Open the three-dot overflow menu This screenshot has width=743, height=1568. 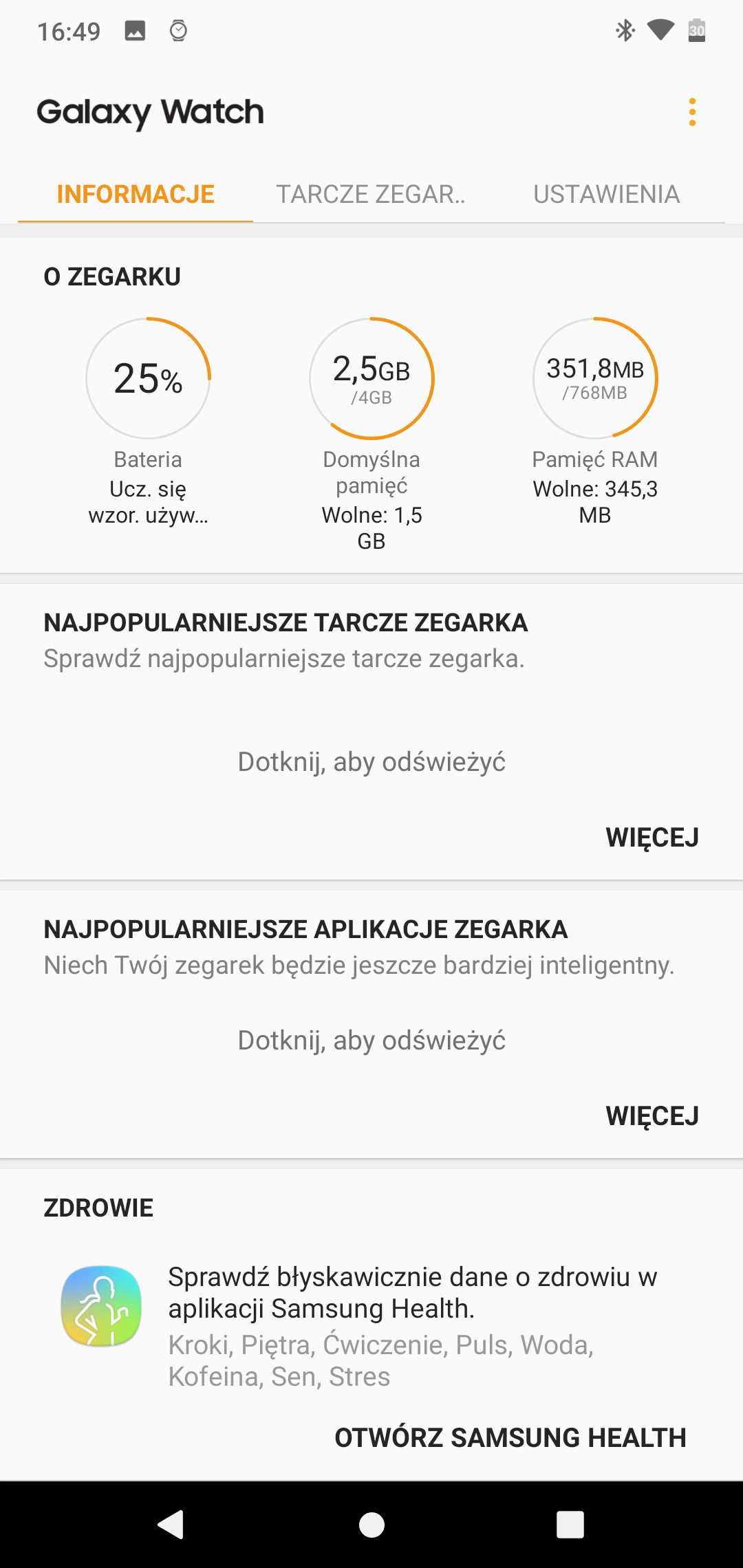tap(692, 112)
